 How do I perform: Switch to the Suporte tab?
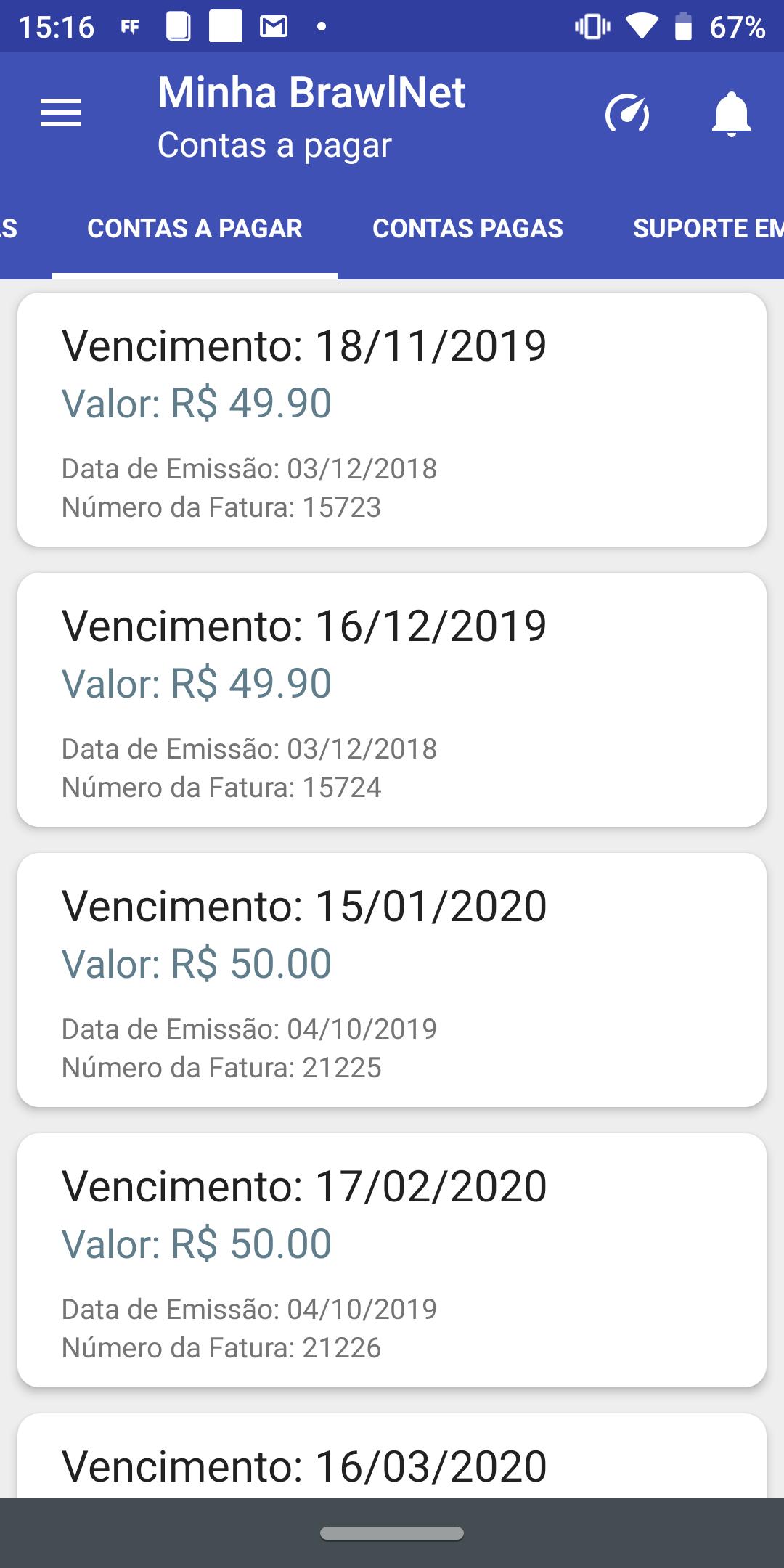click(x=708, y=229)
